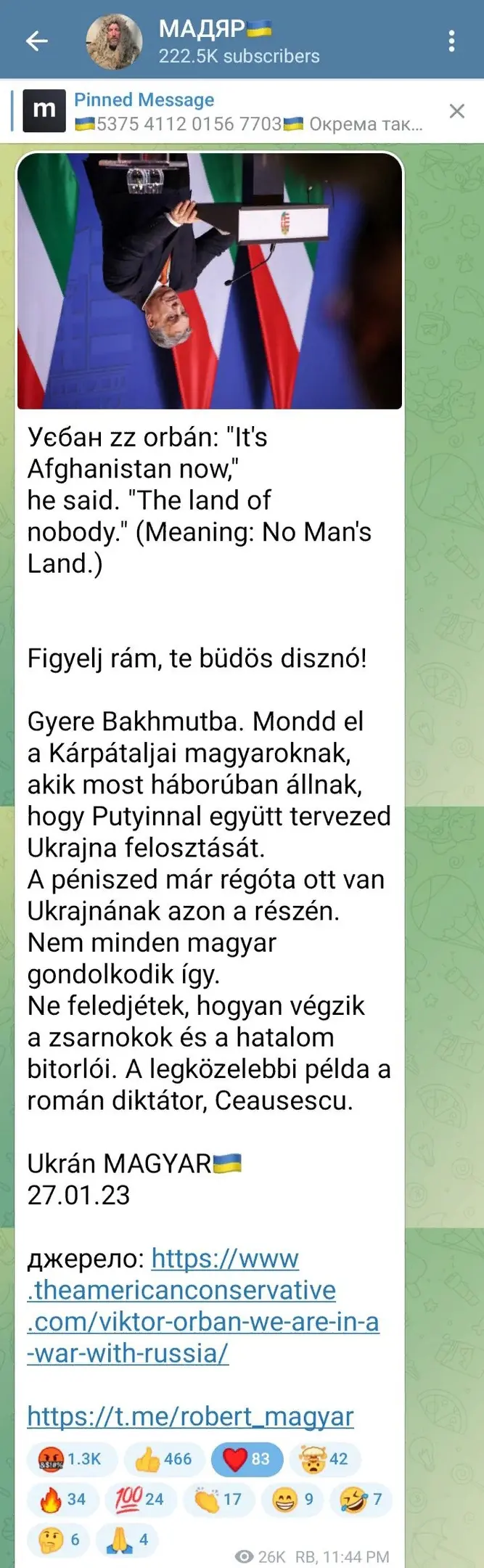Add the clapping hands reaction (17)
The width and height of the screenshot is (484, 1568).
pyautogui.click(x=218, y=1498)
